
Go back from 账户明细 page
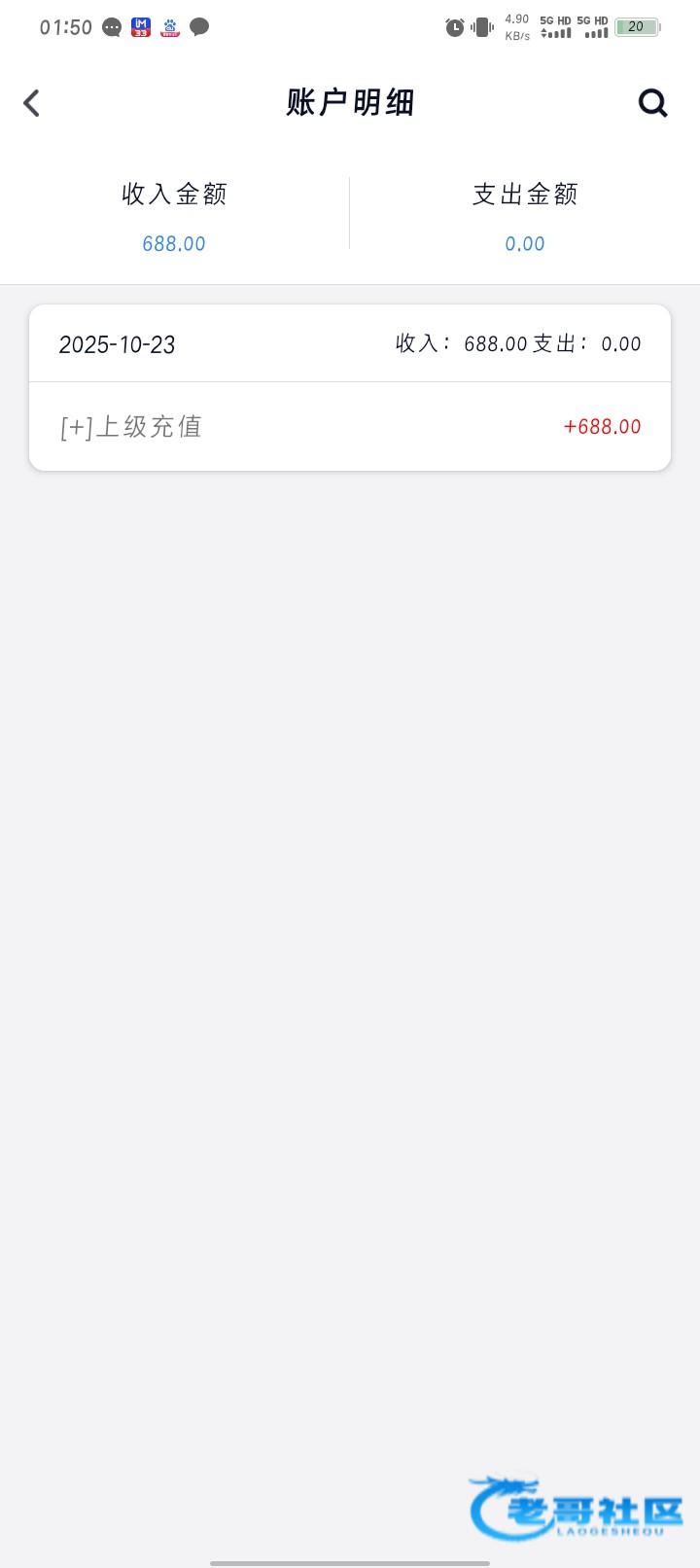[32, 103]
